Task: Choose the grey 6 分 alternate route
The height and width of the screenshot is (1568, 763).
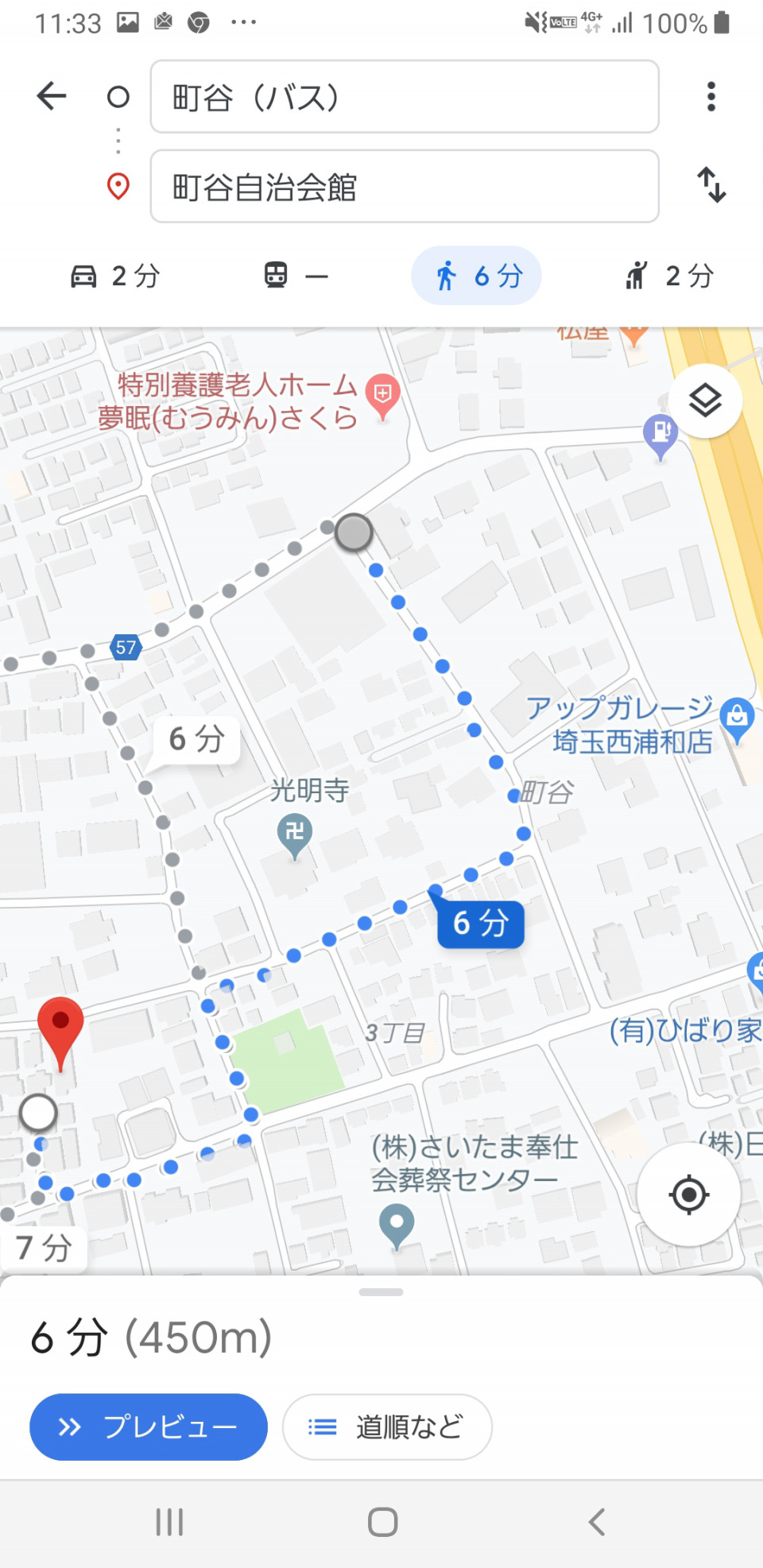Action: (196, 739)
